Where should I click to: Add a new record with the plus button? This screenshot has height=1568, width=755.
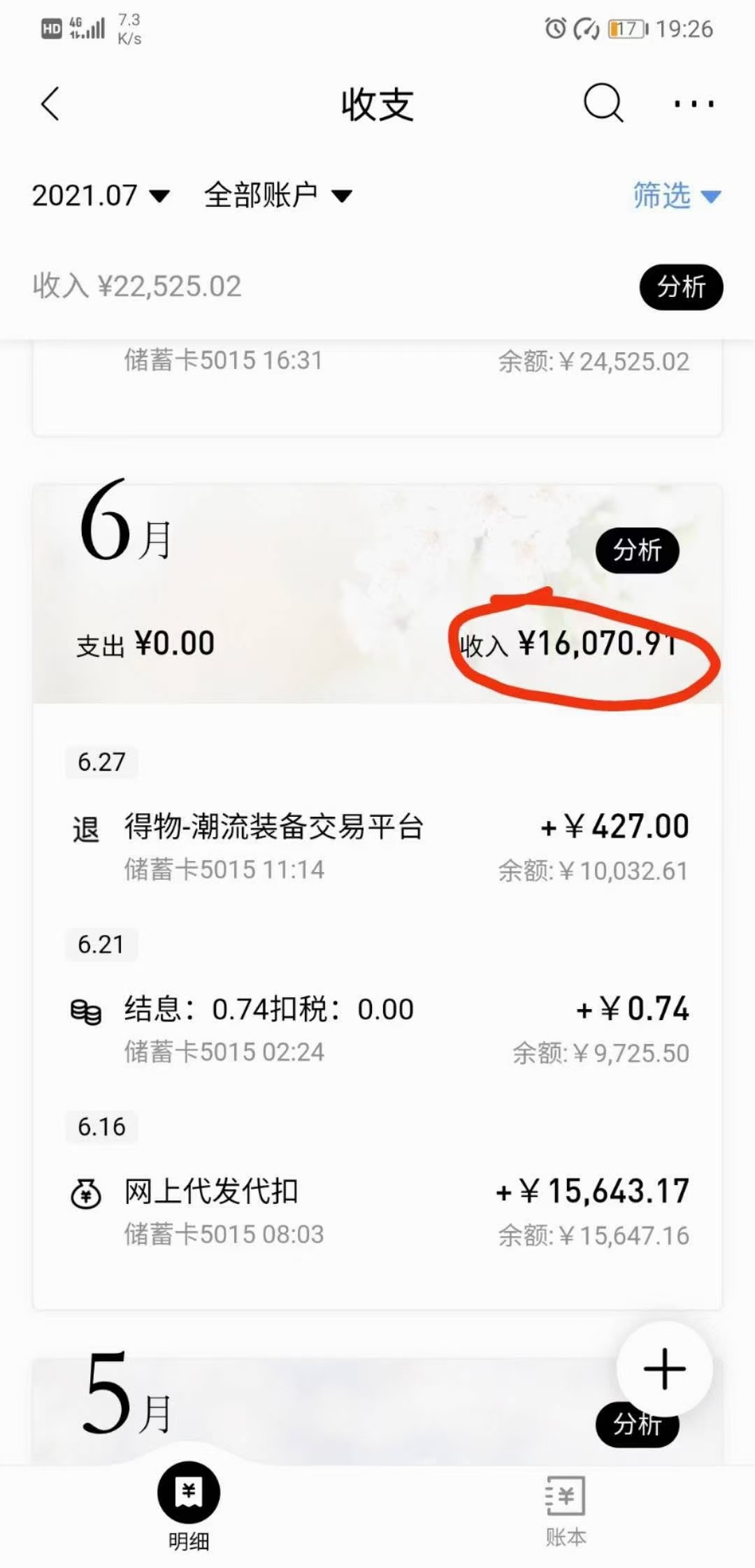pyautogui.click(x=664, y=1370)
